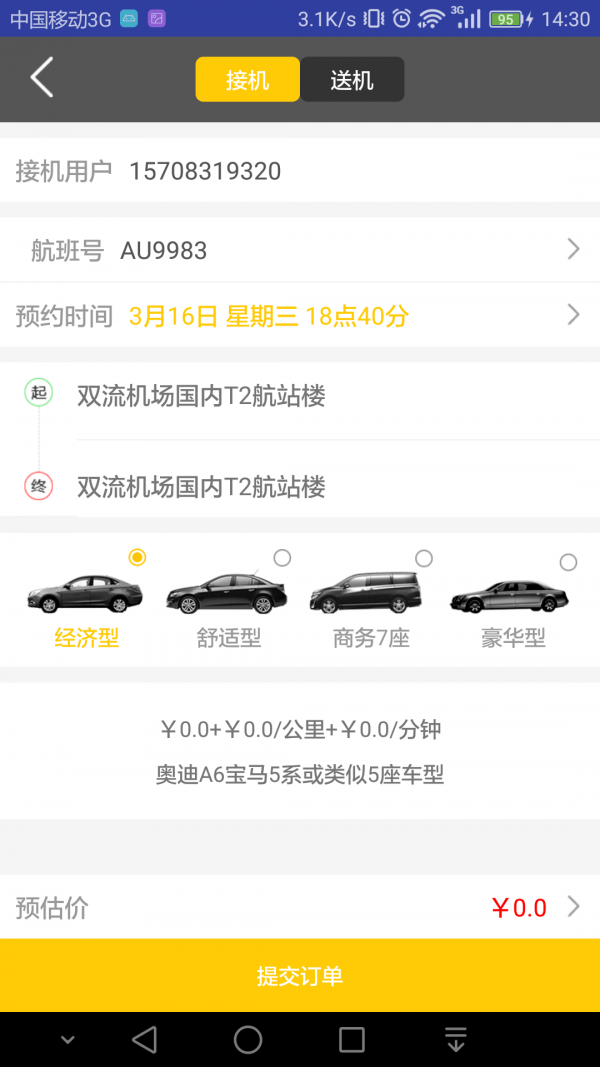
Task: Go back using the top-left arrow
Action: [41, 78]
